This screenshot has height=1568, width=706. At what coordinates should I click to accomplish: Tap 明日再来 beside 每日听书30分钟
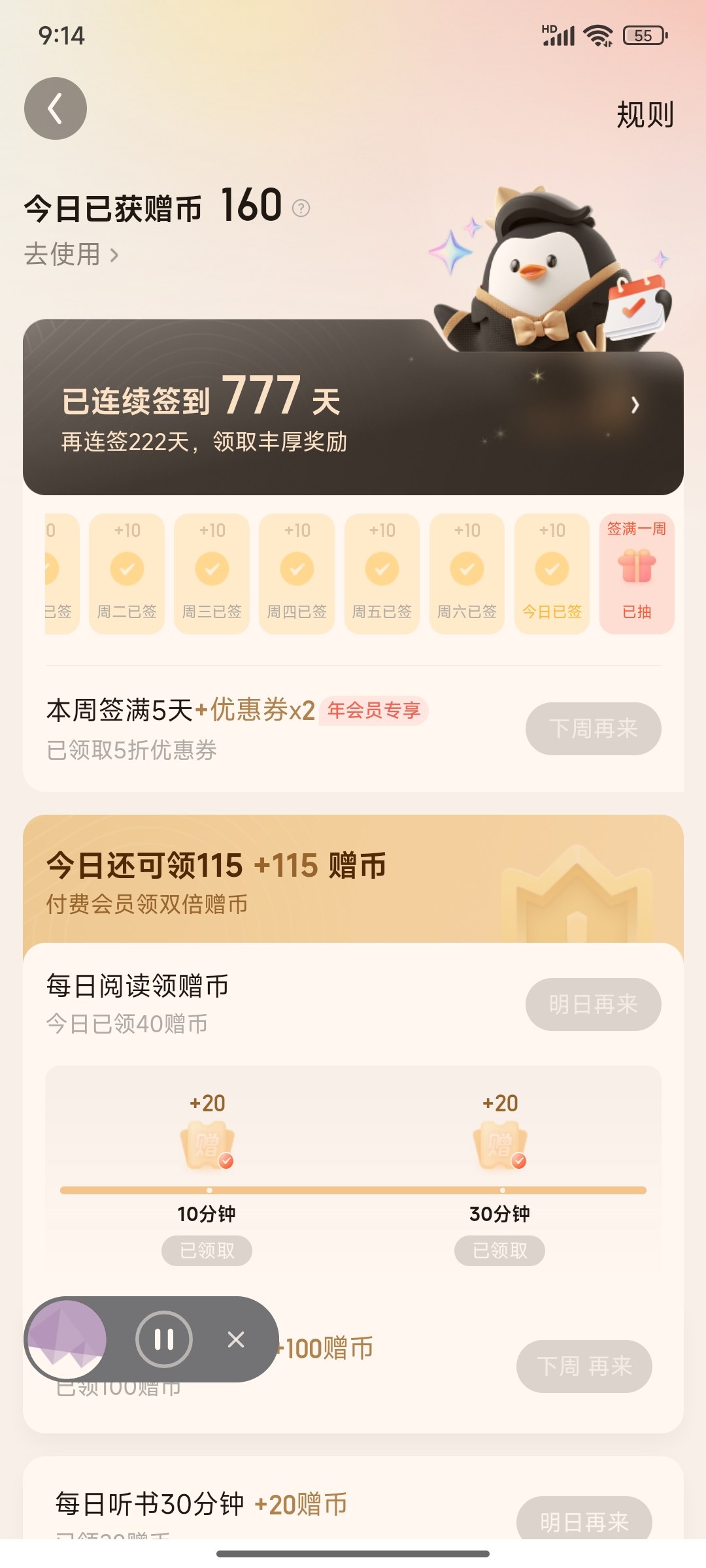click(584, 1518)
